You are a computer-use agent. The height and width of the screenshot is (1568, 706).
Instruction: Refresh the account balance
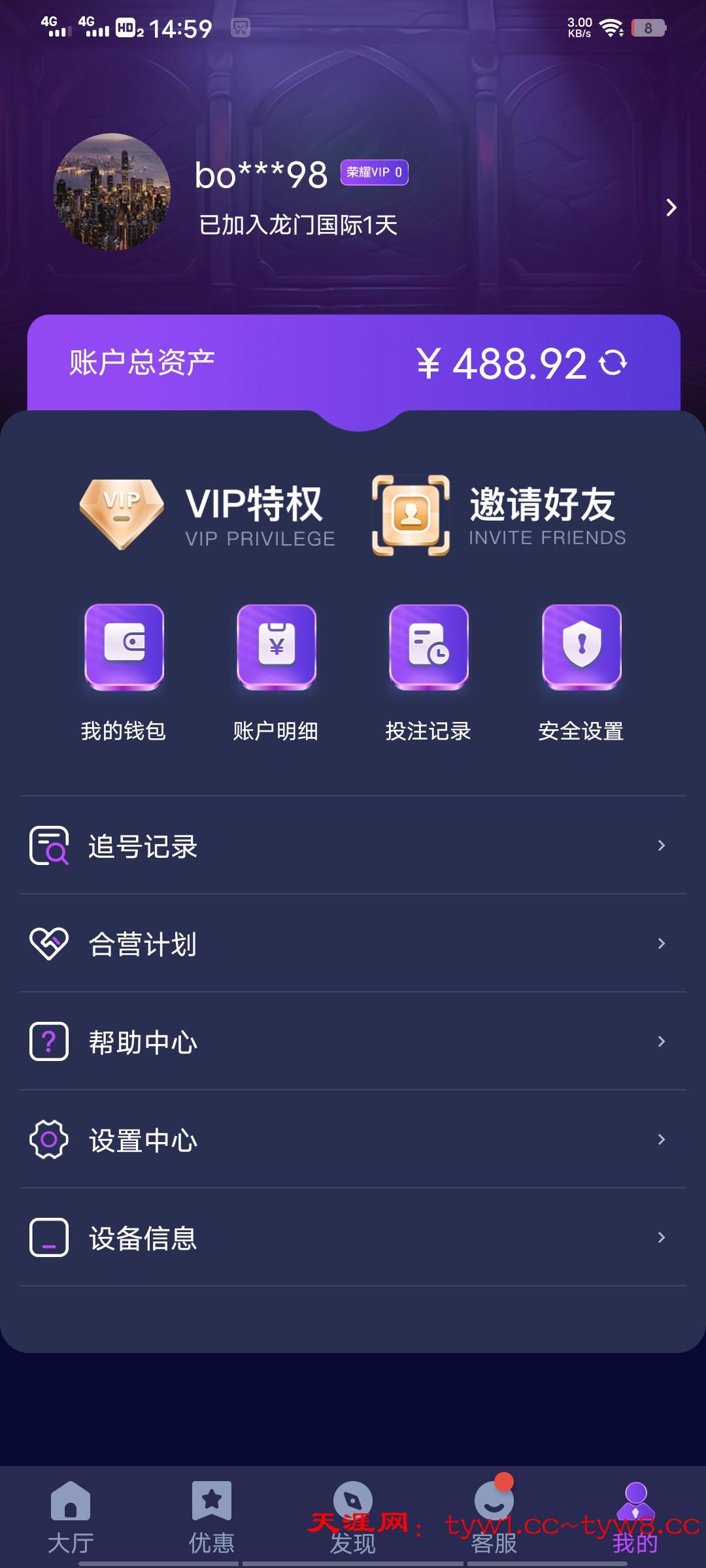(x=613, y=363)
